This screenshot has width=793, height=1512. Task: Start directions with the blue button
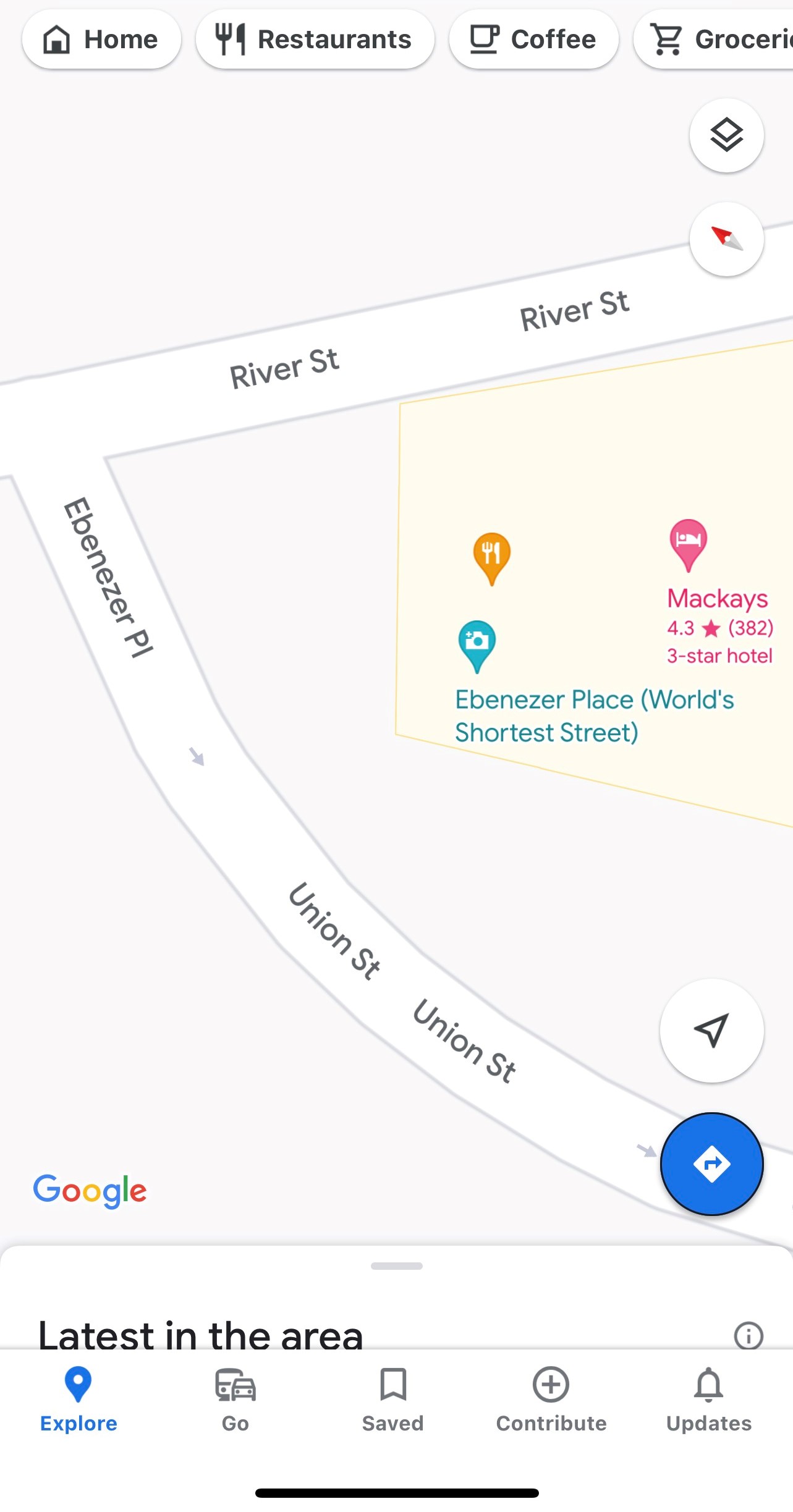[x=711, y=1164]
